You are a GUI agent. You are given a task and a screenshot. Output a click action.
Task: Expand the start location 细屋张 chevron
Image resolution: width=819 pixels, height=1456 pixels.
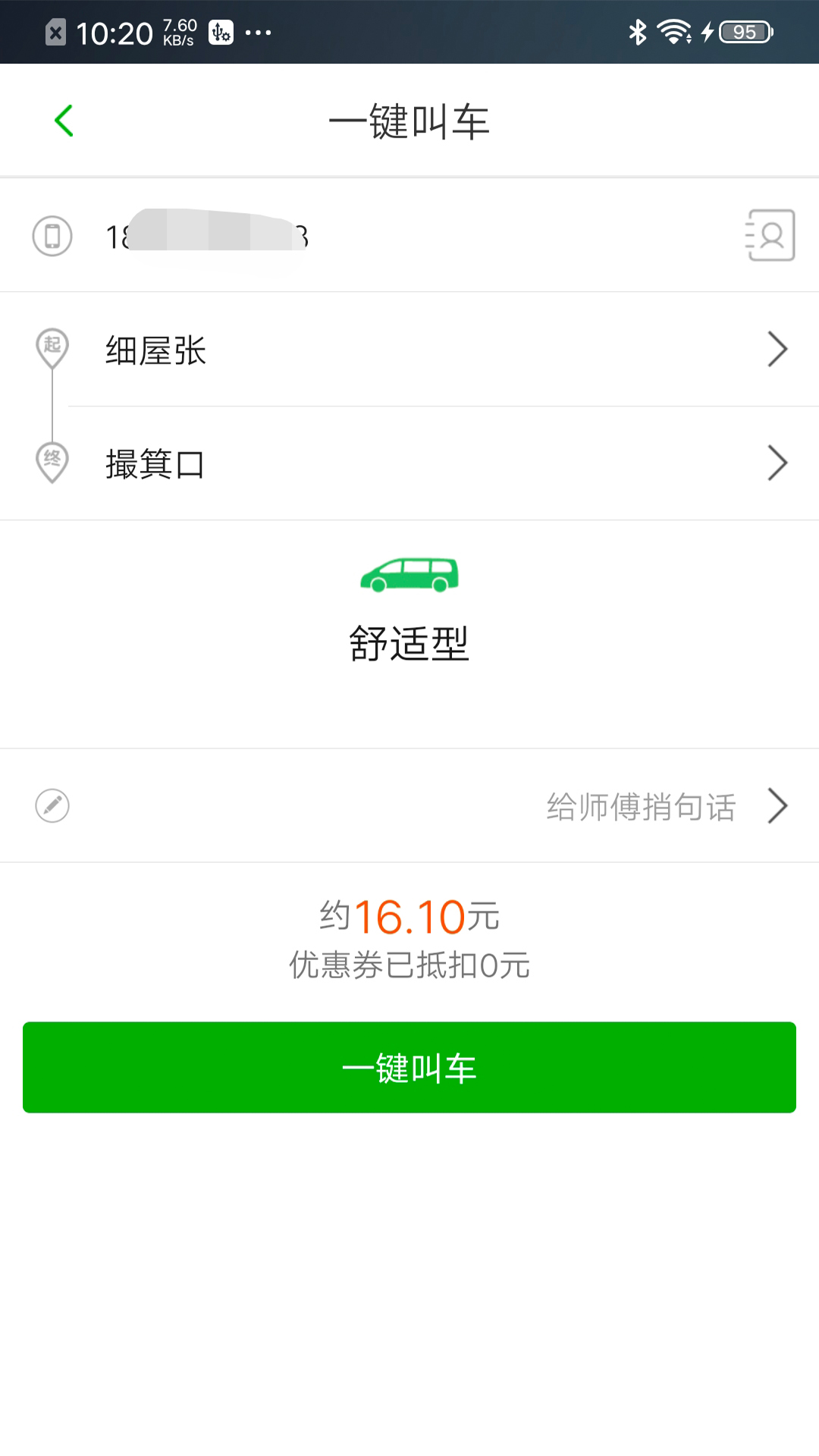pos(777,349)
